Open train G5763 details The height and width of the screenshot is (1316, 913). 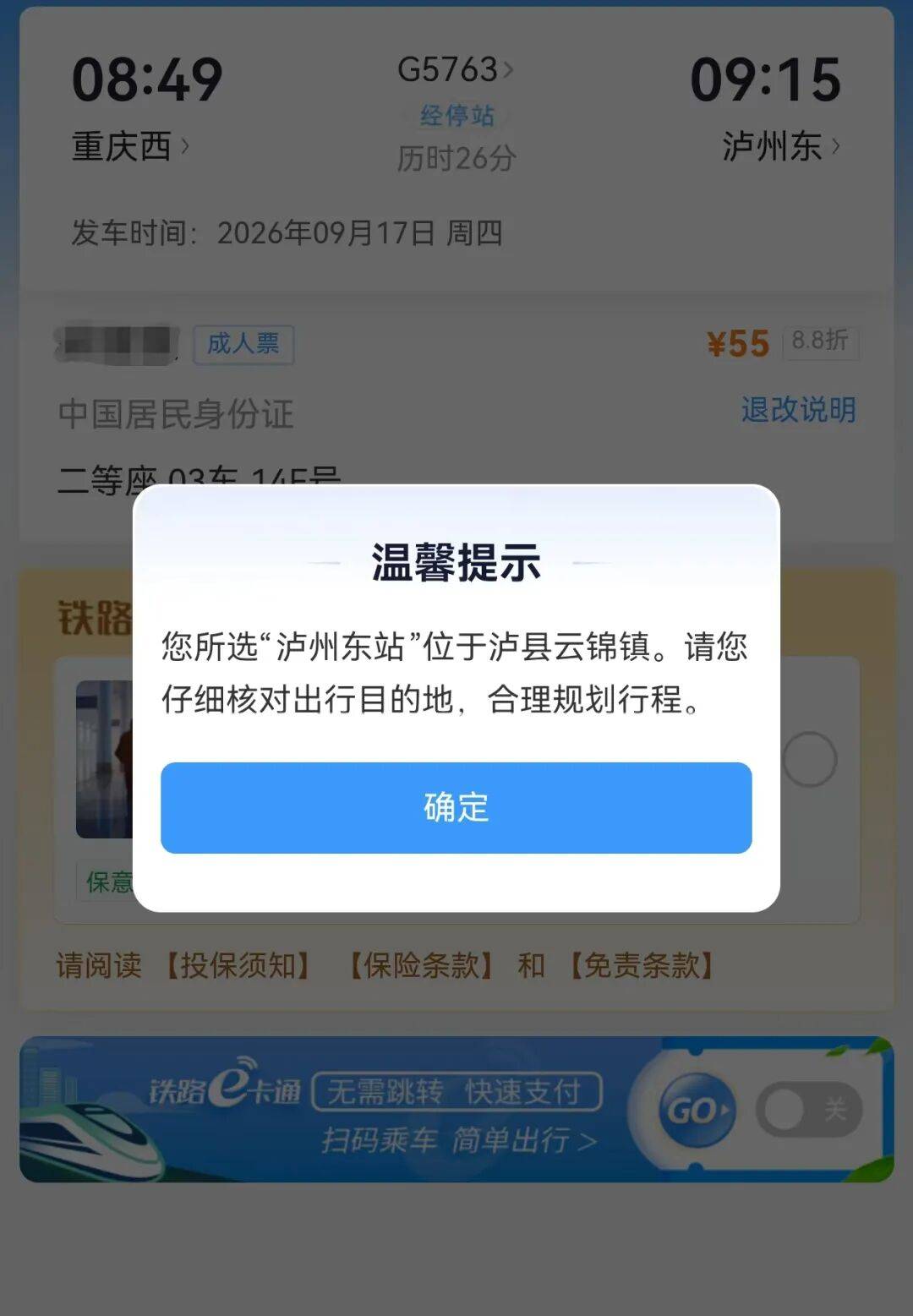[x=456, y=69]
